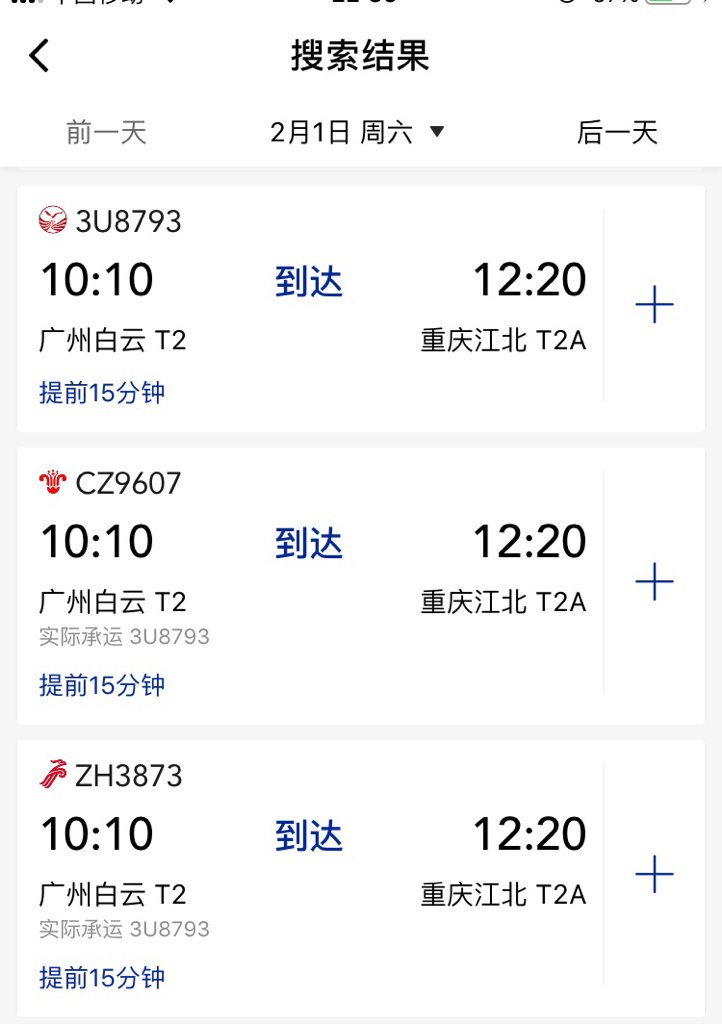The height and width of the screenshot is (1024, 722).
Task: Click the 到达 arrival status on flight CZ9607
Action: [x=308, y=542]
